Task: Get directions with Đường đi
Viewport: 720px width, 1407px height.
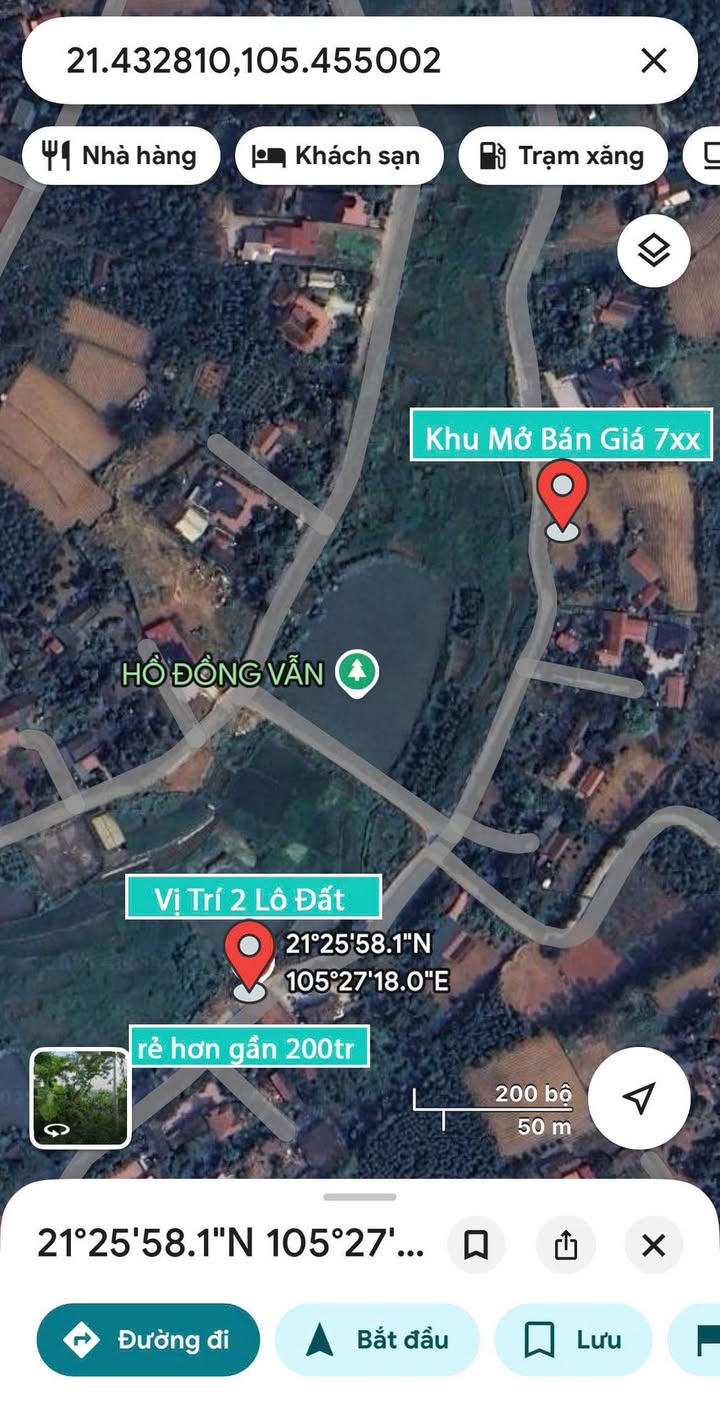Action: 148,1340
